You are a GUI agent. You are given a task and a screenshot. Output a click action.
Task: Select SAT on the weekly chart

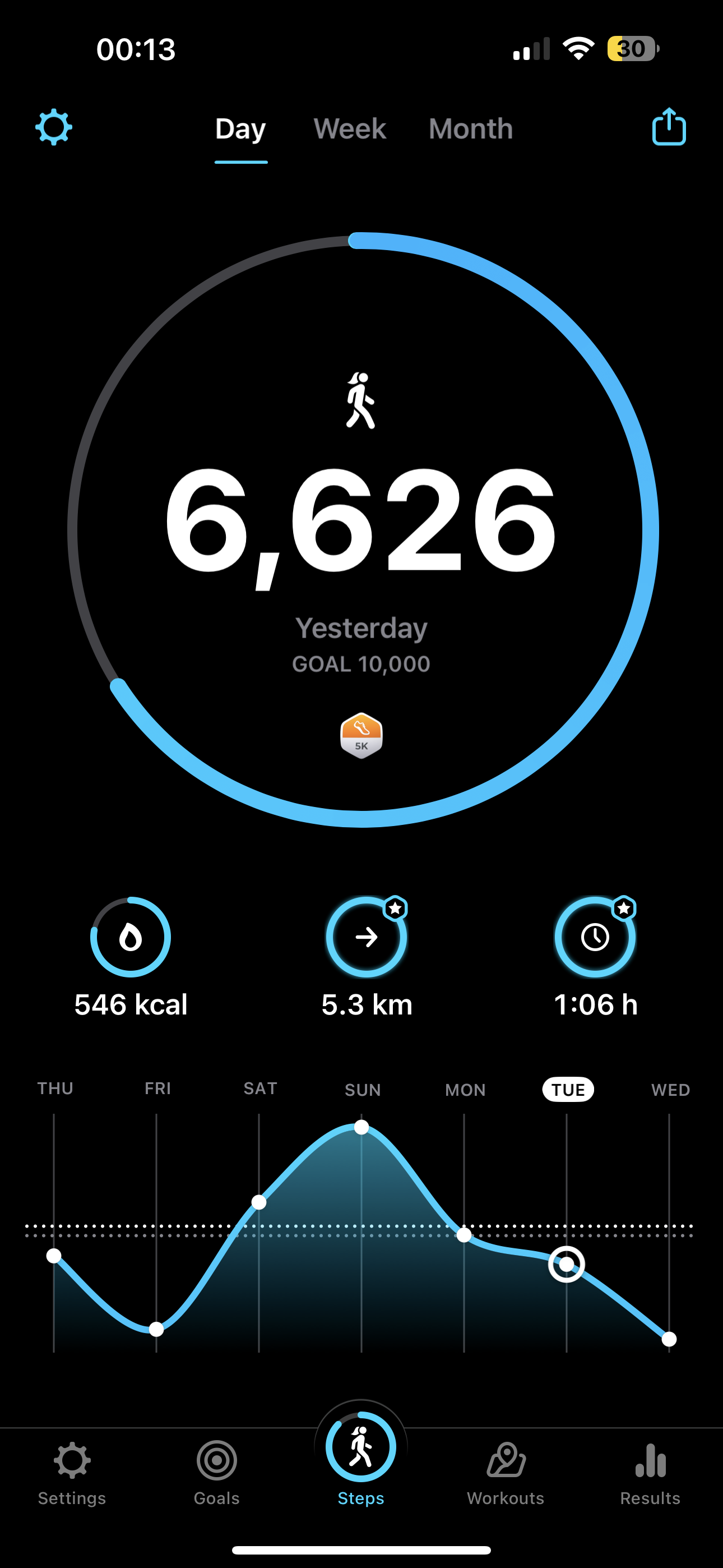(260, 1089)
